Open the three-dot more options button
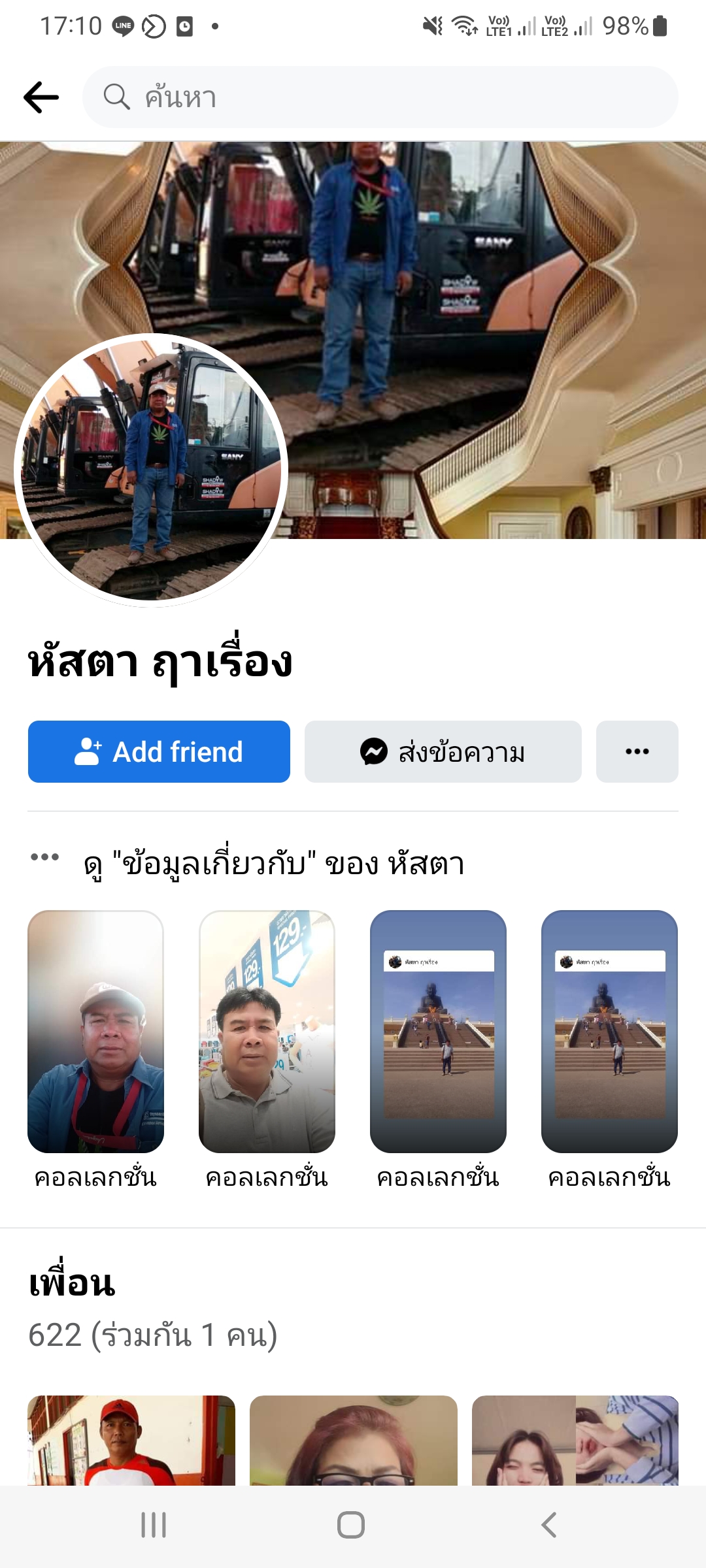This screenshot has height=1568, width=706. (x=637, y=751)
